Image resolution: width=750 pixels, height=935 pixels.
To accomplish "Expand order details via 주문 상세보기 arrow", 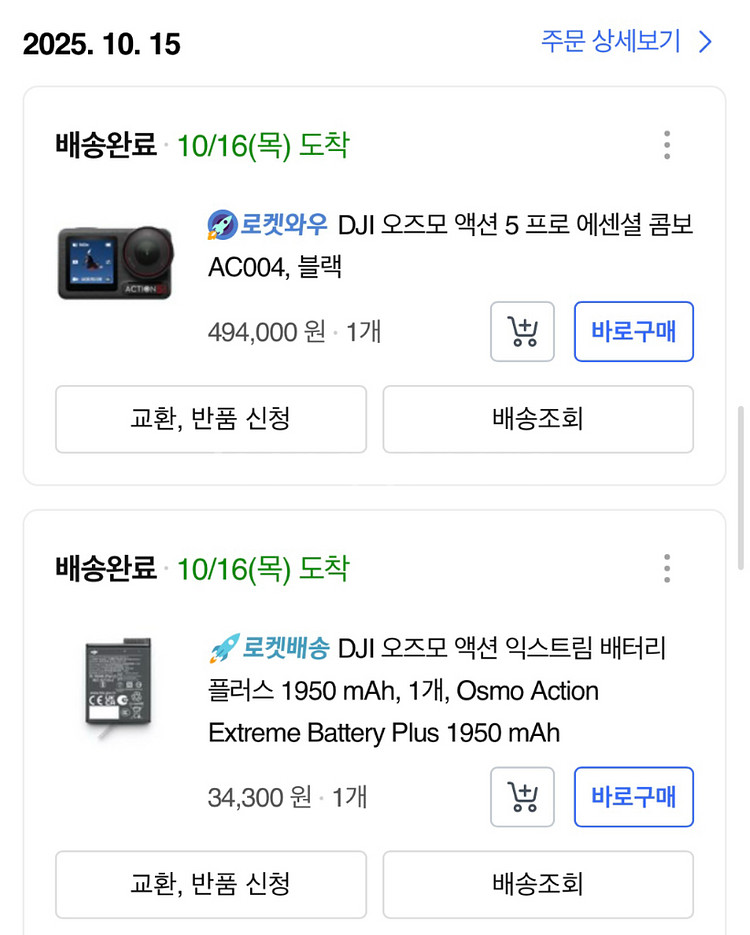I will pos(707,43).
